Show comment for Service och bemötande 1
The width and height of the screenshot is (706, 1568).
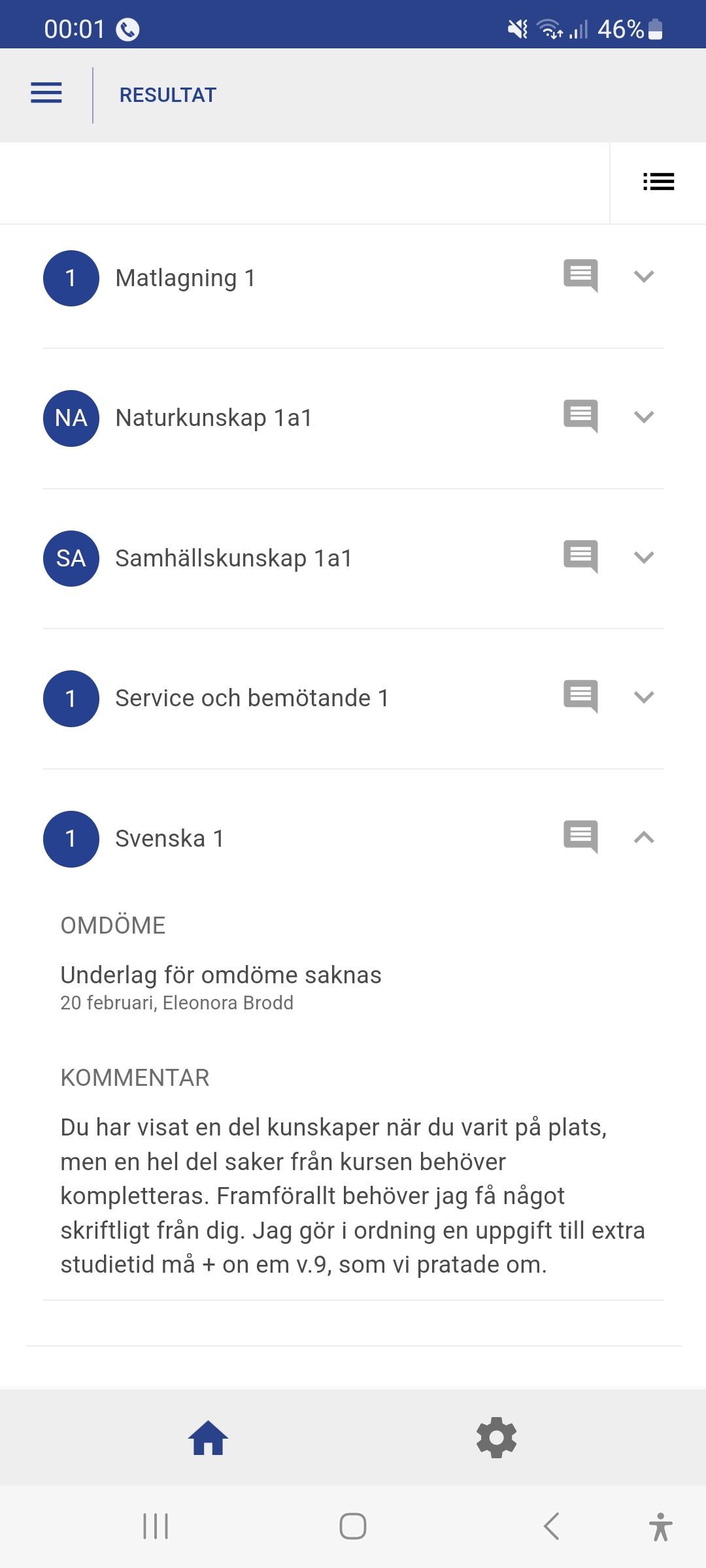click(x=580, y=696)
